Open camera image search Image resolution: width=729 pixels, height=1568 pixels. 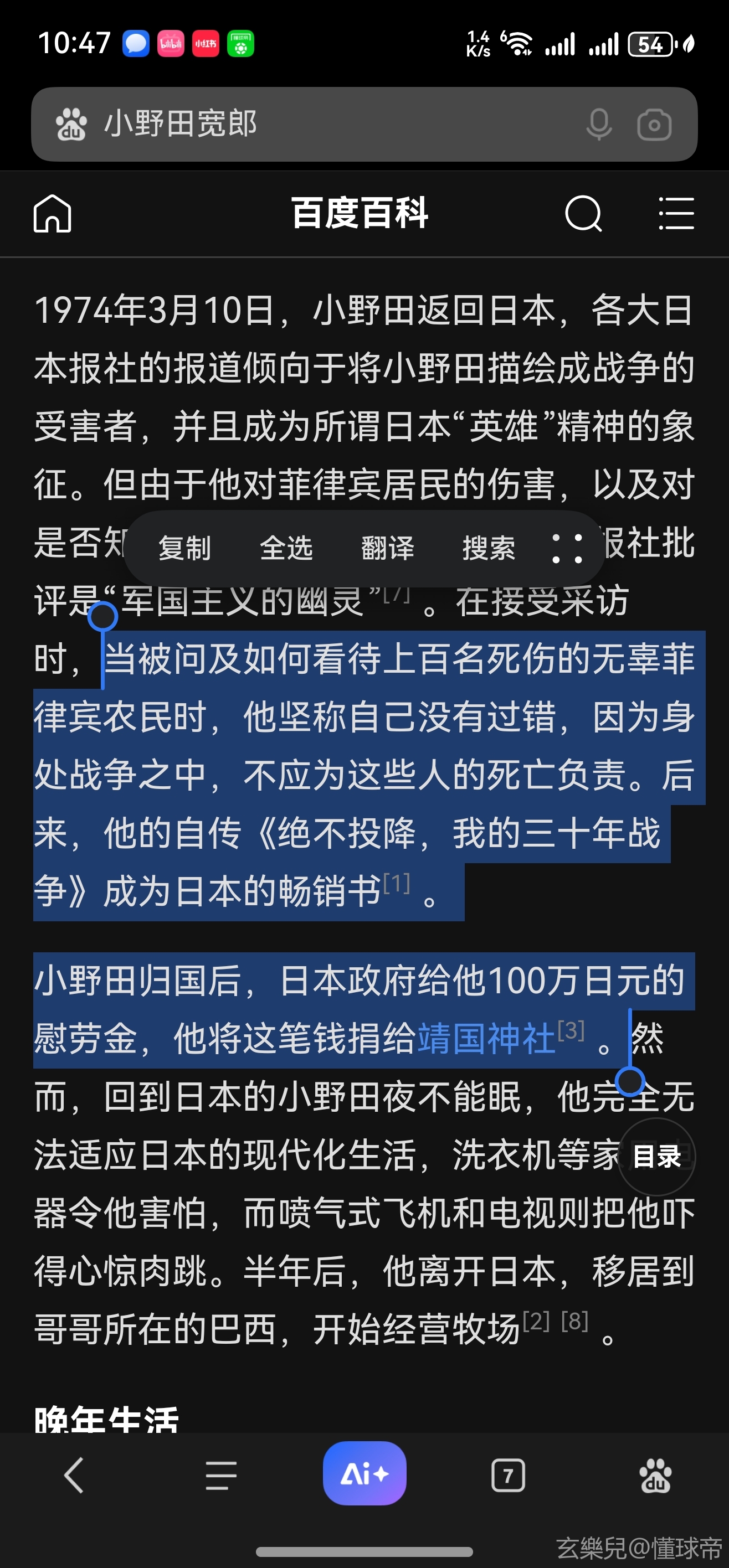654,124
